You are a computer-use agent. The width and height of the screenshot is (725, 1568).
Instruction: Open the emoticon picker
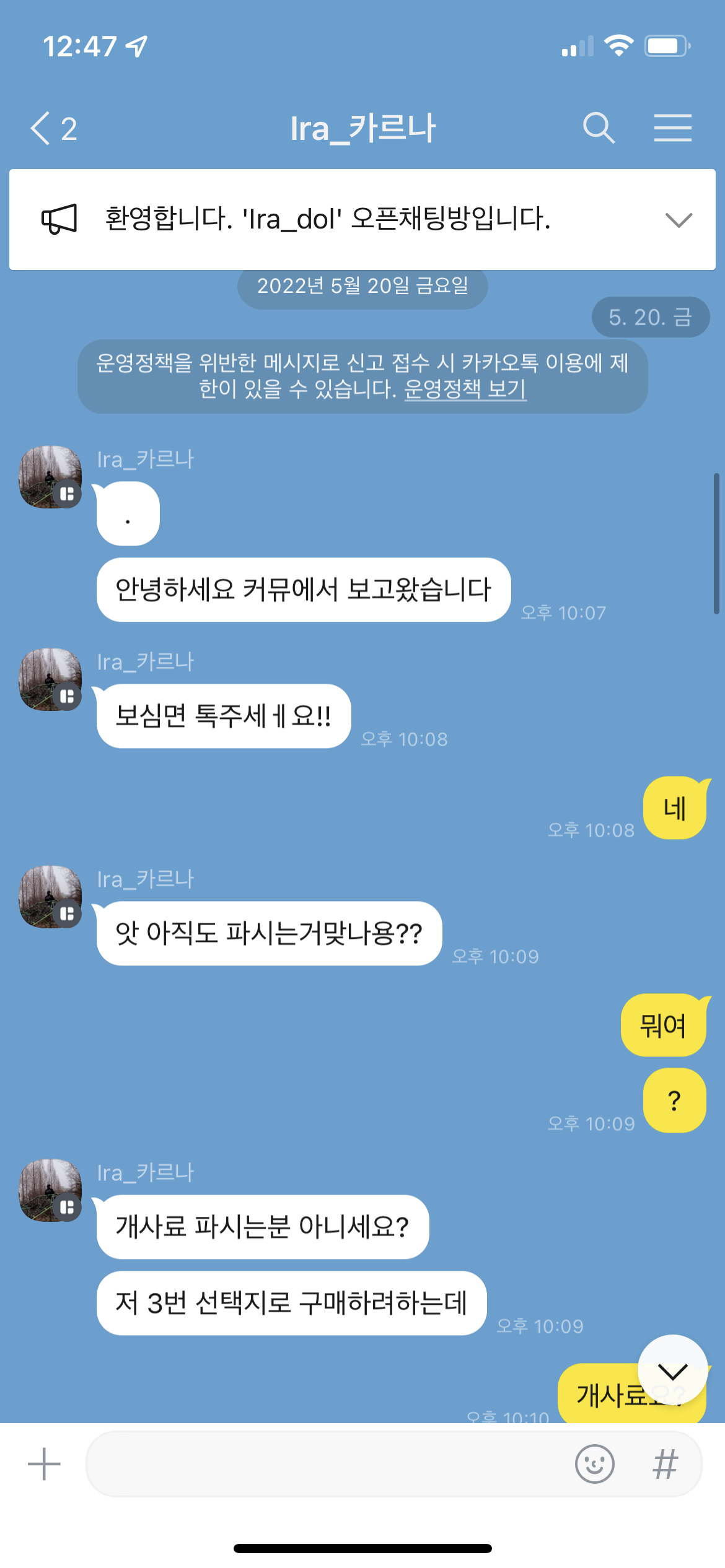click(x=594, y=1464)
